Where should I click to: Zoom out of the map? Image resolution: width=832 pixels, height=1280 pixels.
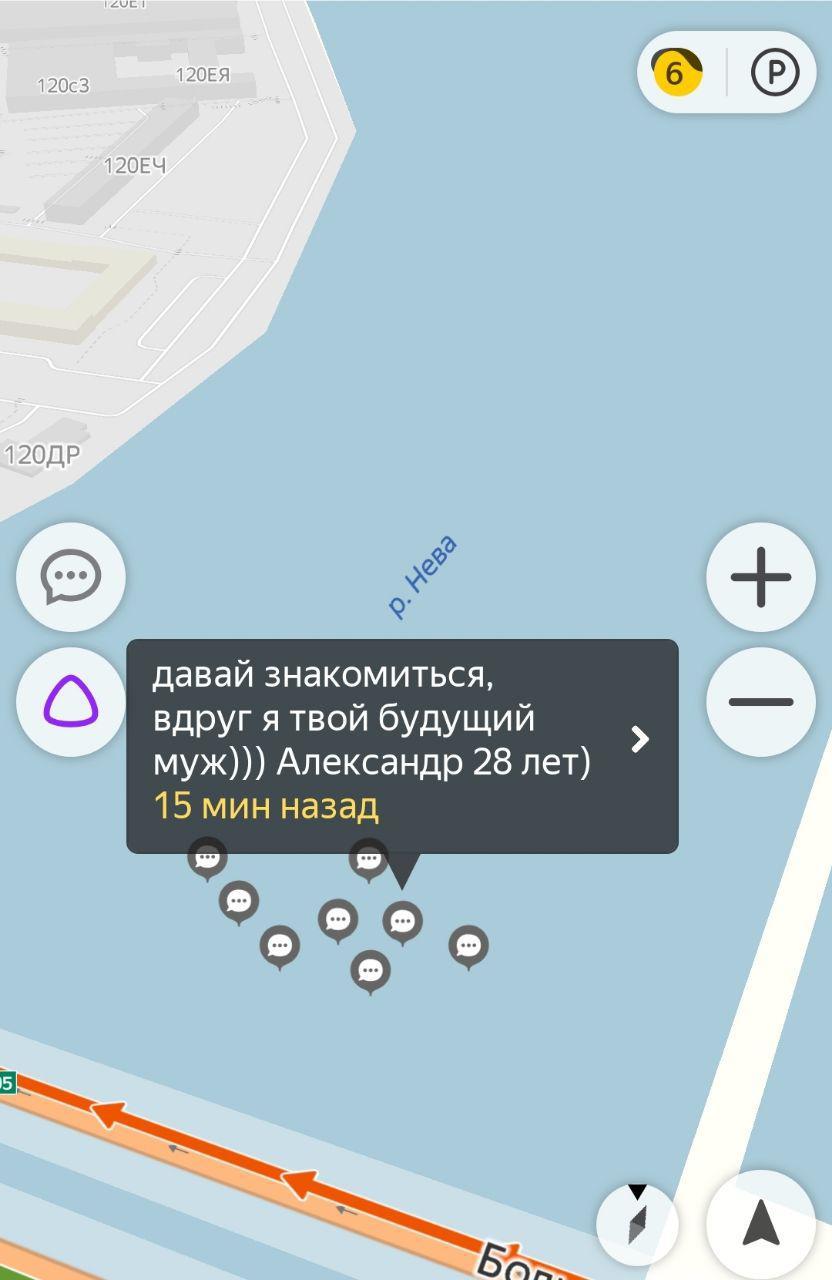coord(761,701)
